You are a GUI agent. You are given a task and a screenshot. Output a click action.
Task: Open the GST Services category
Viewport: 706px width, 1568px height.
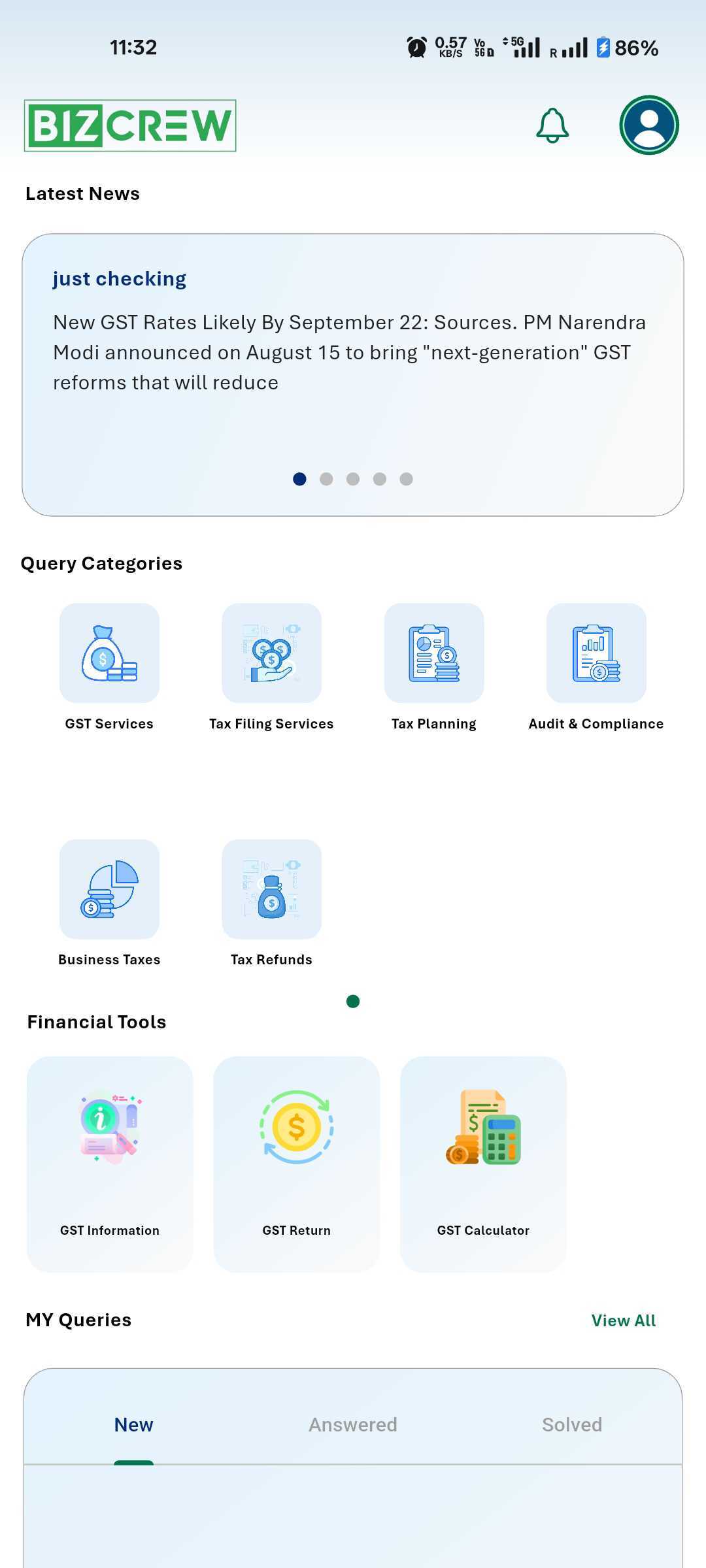click(x=109, y=653)
